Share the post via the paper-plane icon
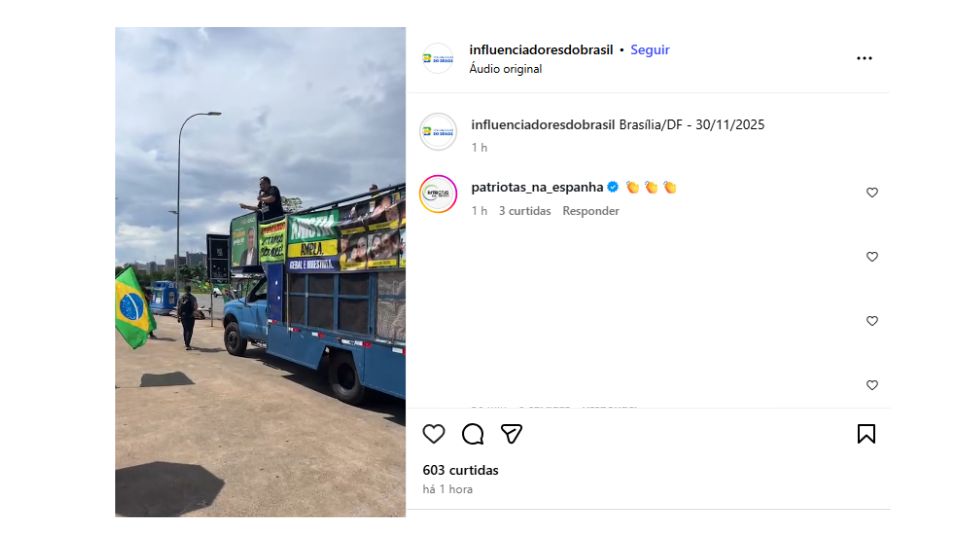 tap(511, 434)
